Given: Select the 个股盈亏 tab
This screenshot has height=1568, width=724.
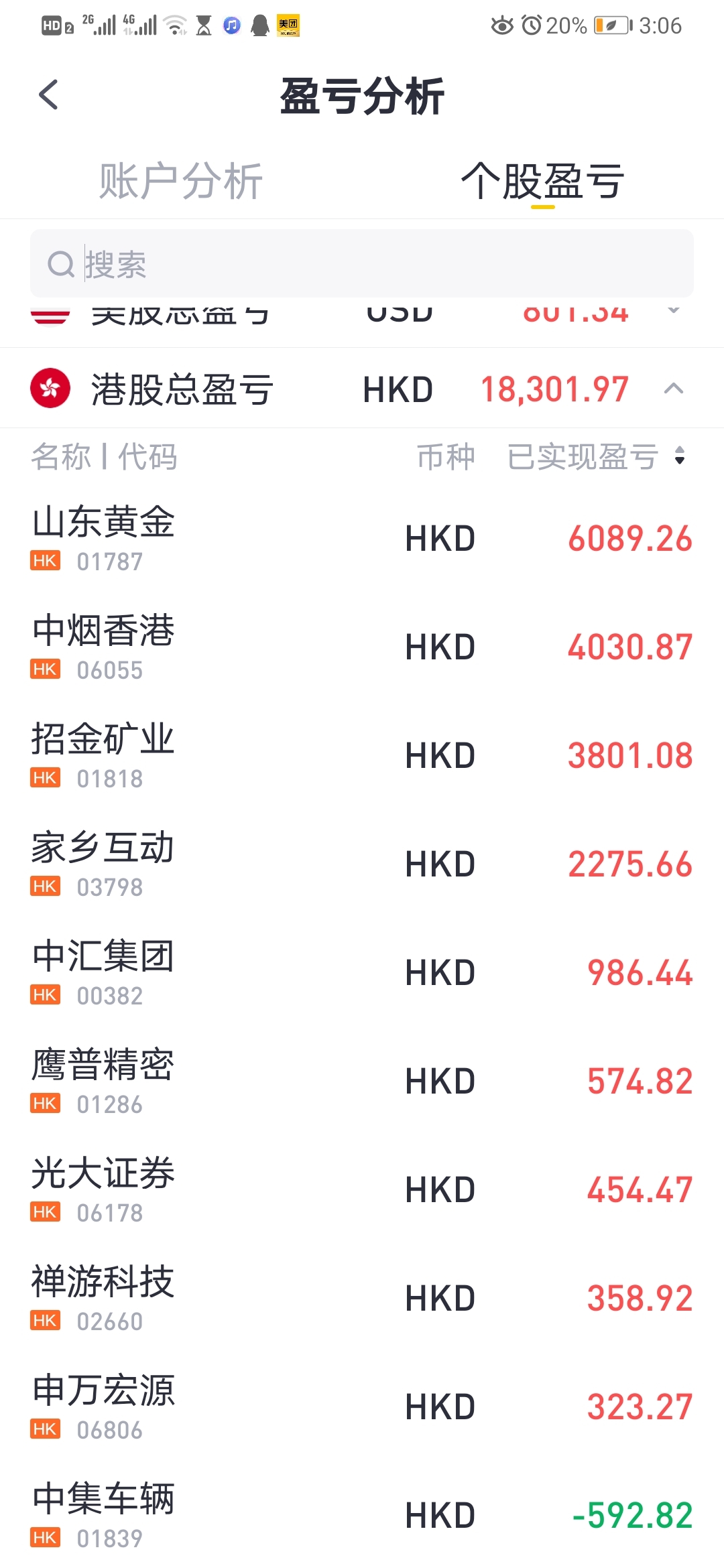Looking at the screenshot, I should (542, 182).
